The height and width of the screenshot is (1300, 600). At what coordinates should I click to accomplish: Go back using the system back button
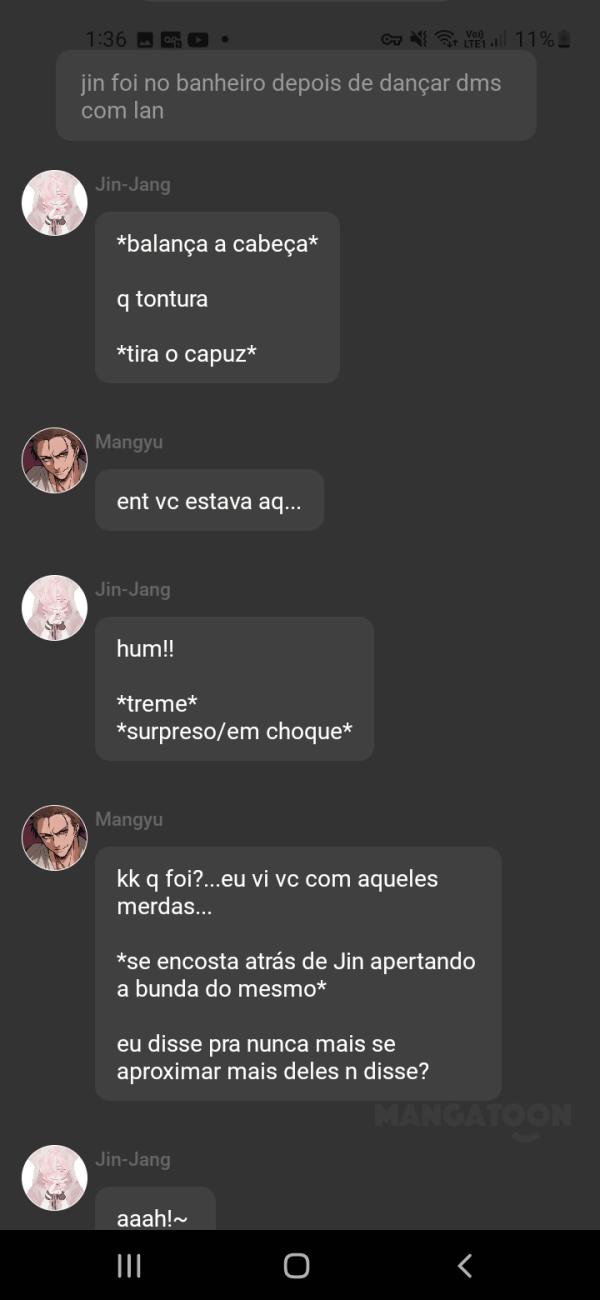tap(464, 1266)
